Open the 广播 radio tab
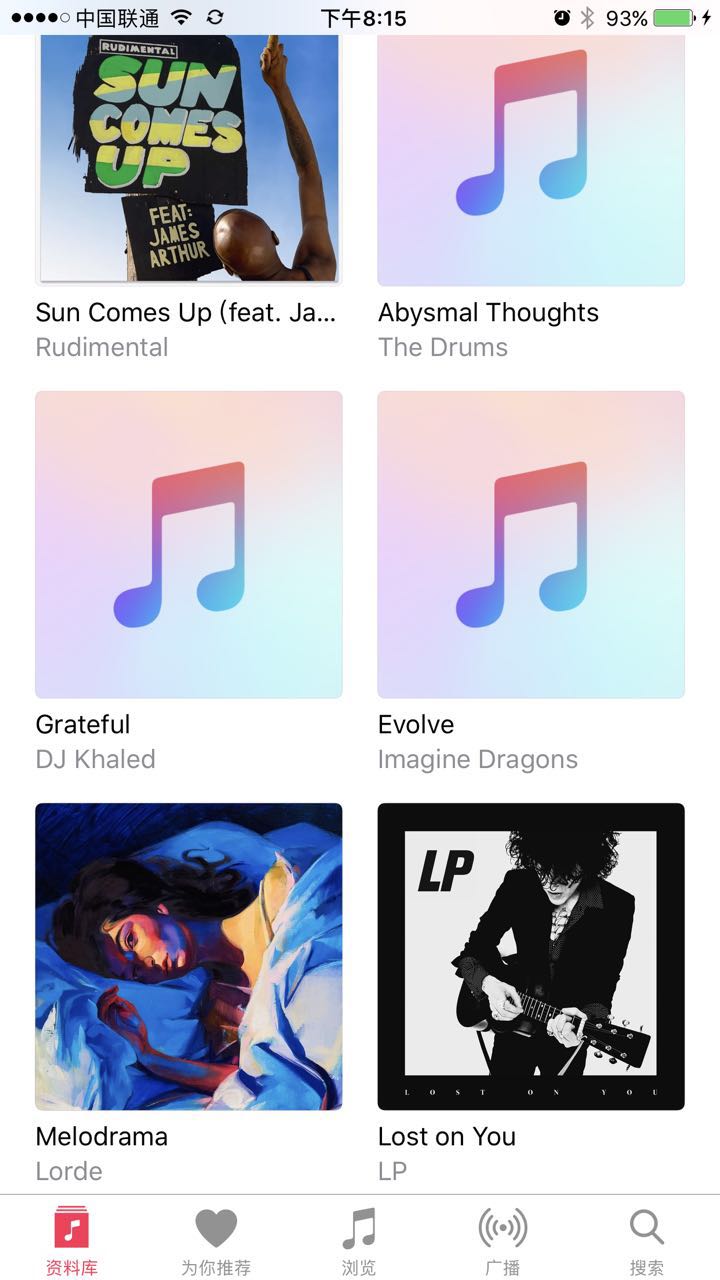Viewport: 720px width, 1280px height. (503, 1239)
